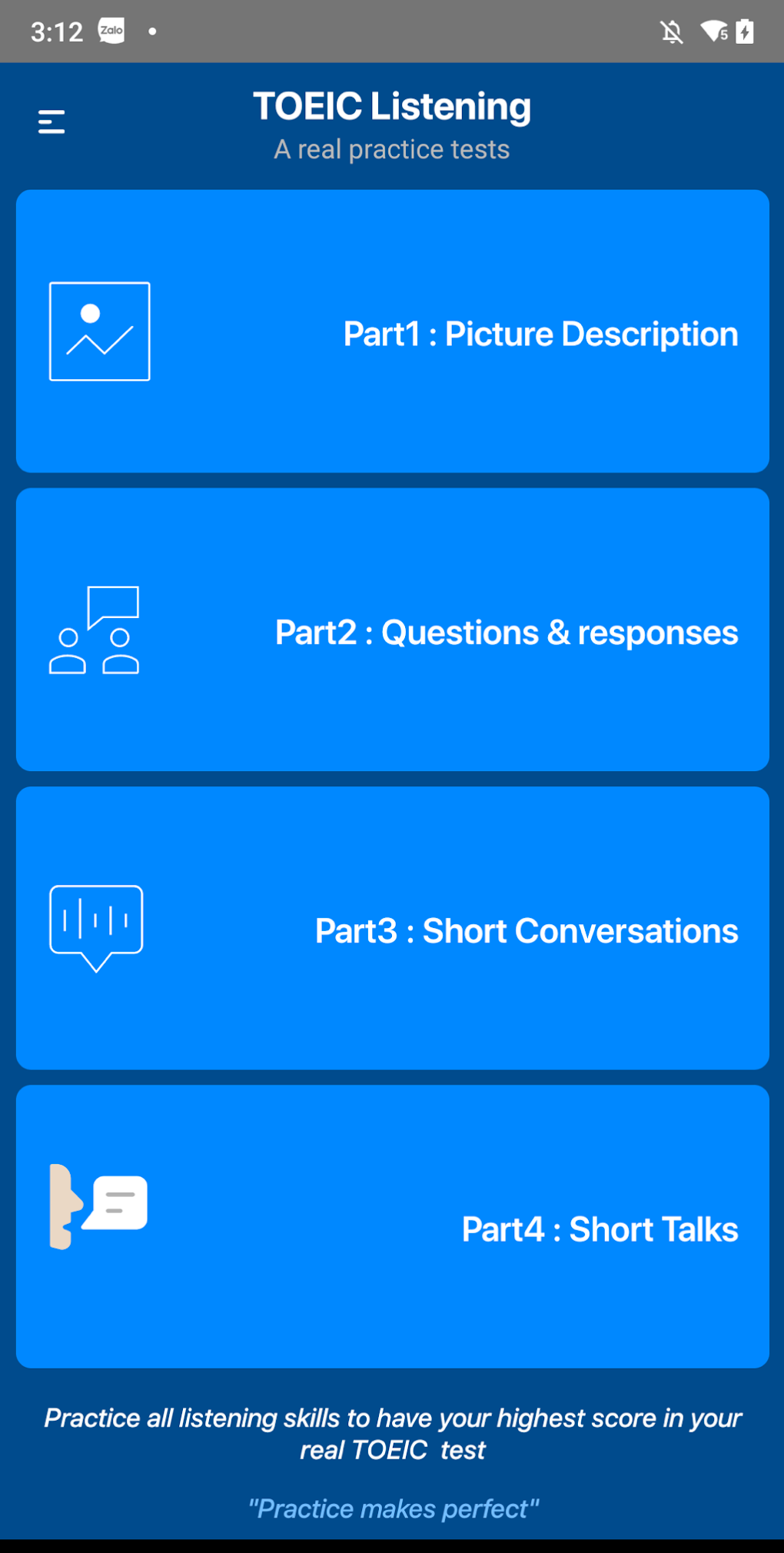Click the Zalo notification icon in status bar

(x=111, y=31)
